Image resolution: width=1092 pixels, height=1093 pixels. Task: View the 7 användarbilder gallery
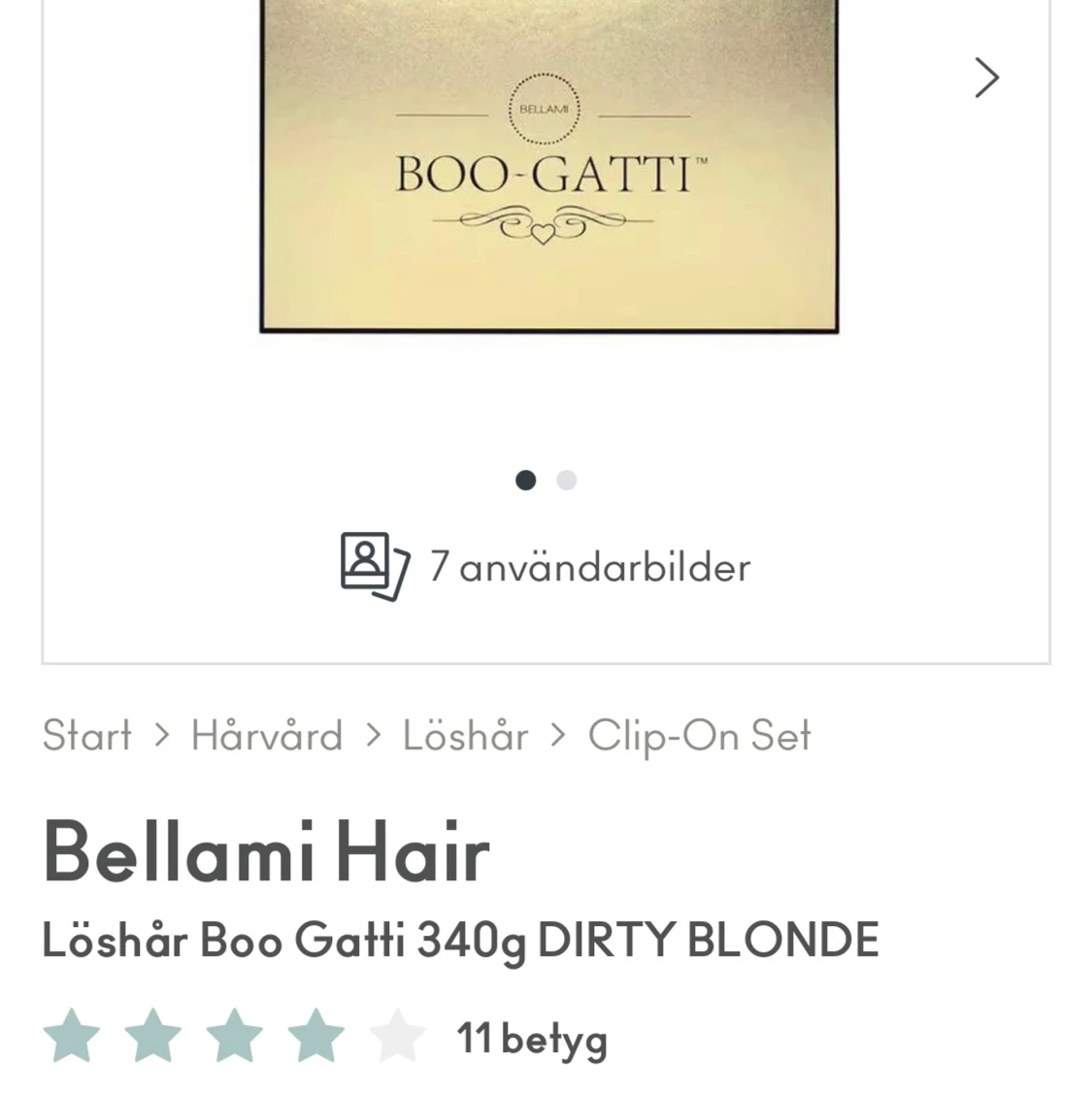pos(546,567)
